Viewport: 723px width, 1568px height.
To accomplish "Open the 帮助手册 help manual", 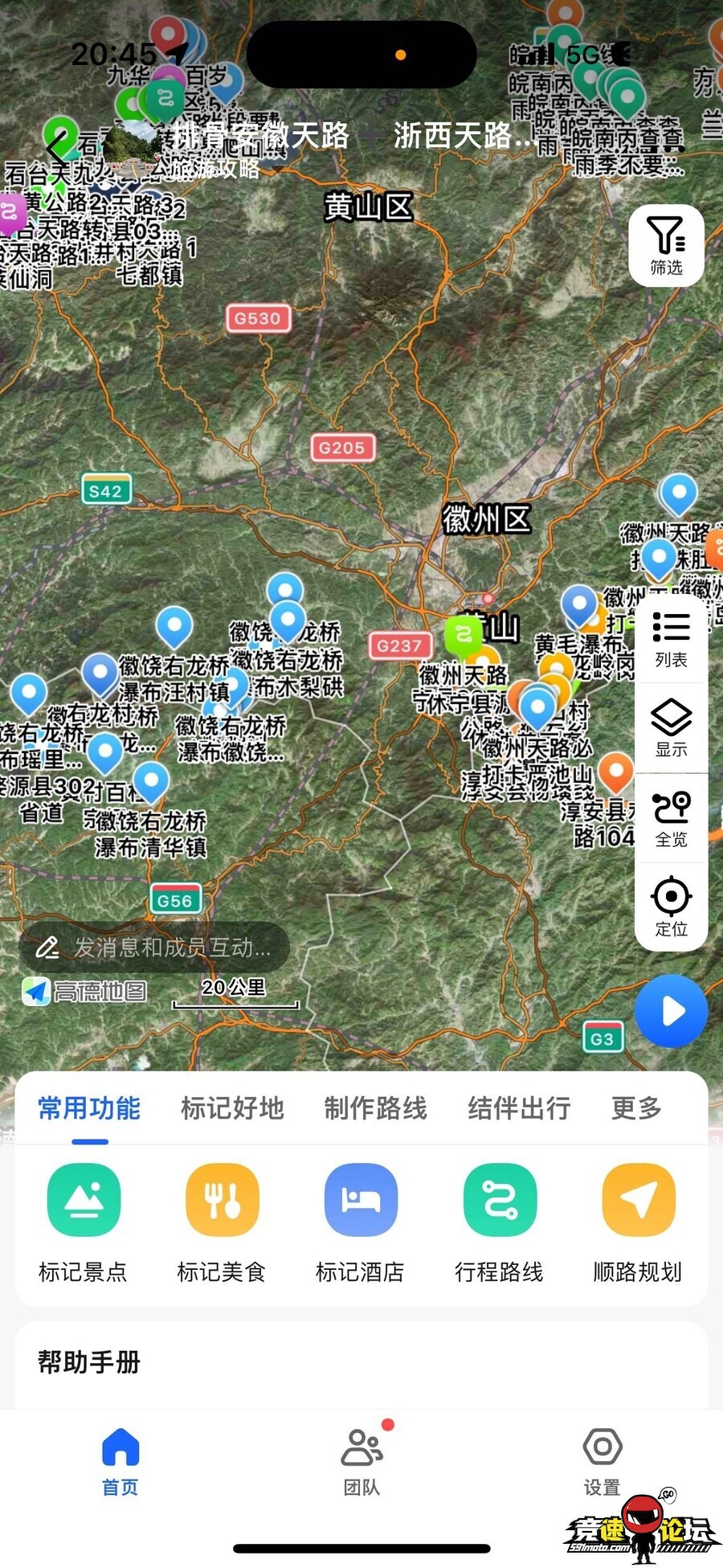I will (x=89, y=1362).
